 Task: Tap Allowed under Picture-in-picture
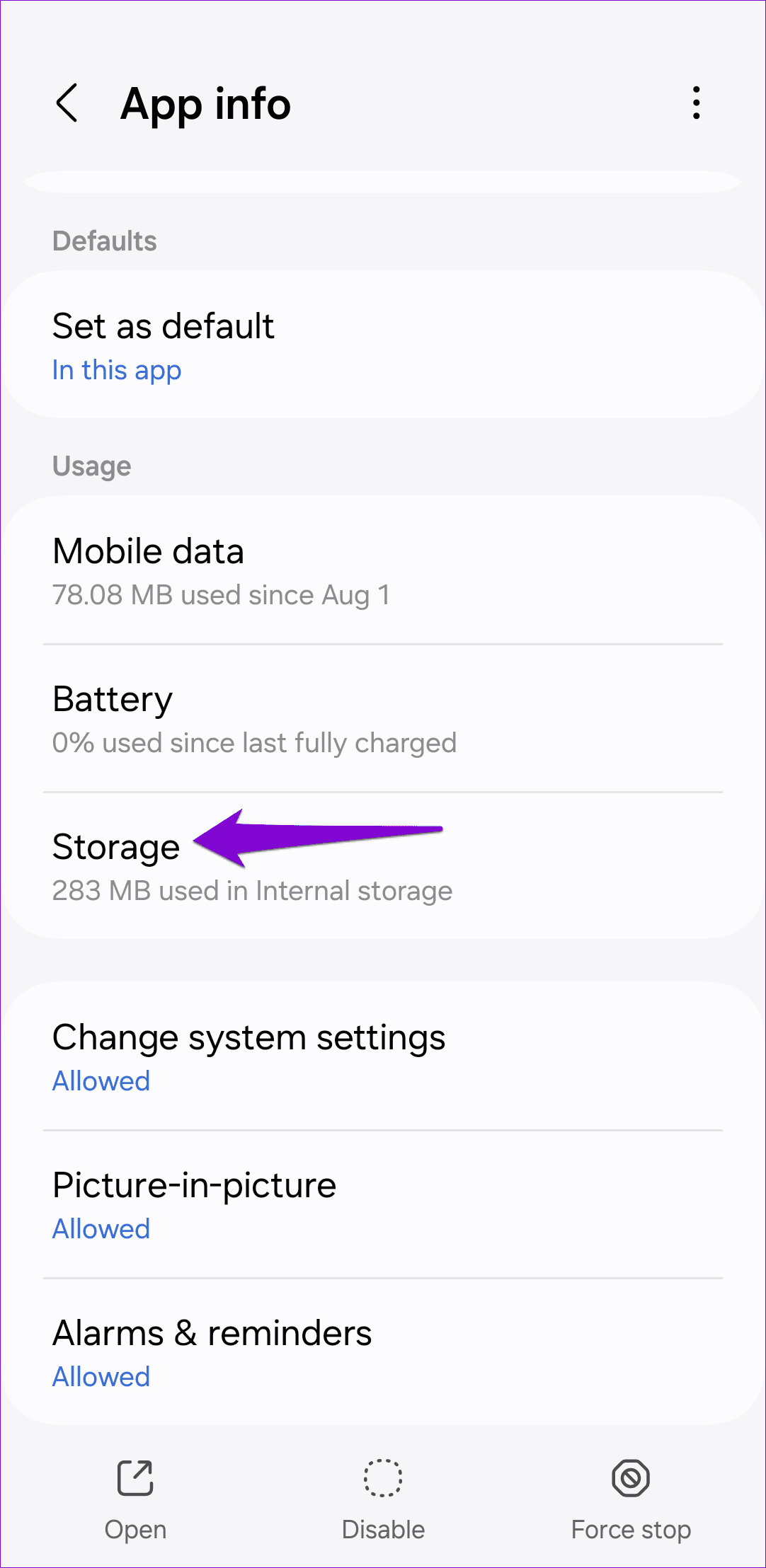coord(100,1229)
